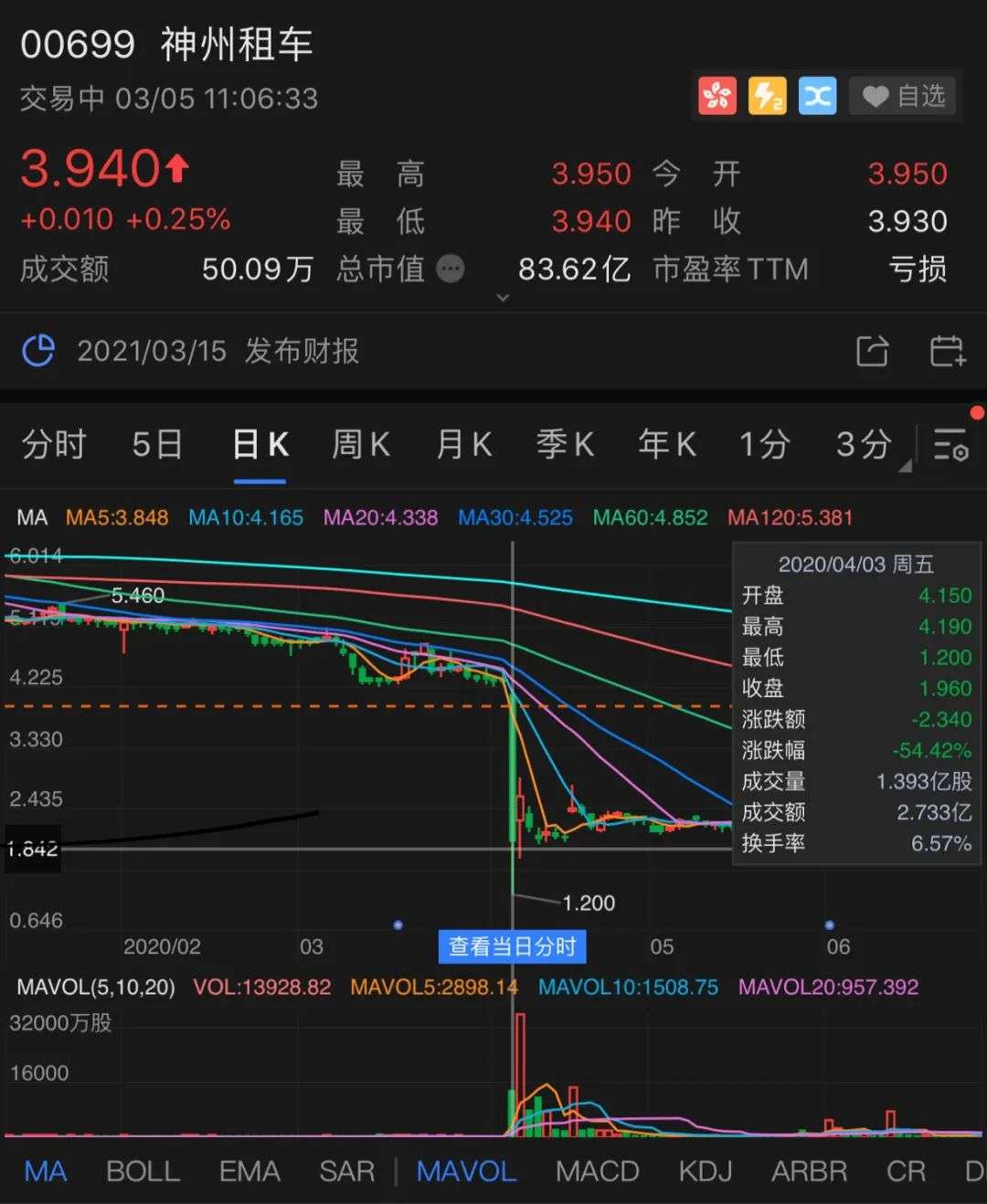
Task: Choose the KDJ indicator
Action: 705,1171
